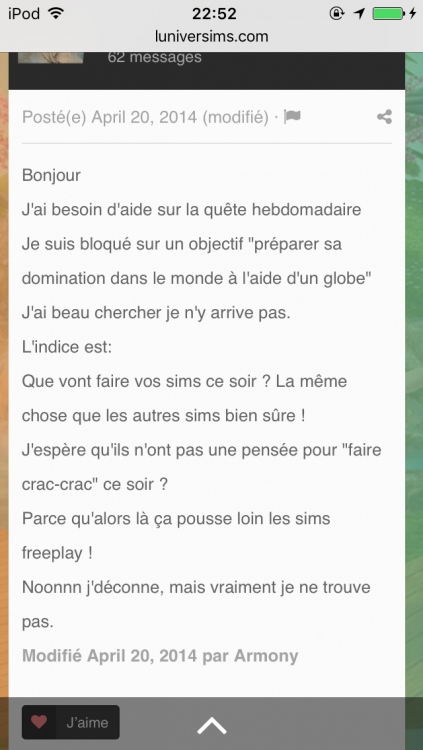Jump to the top using the up chevron
This screenshot has width=423, height=750.
click(212, 726)
